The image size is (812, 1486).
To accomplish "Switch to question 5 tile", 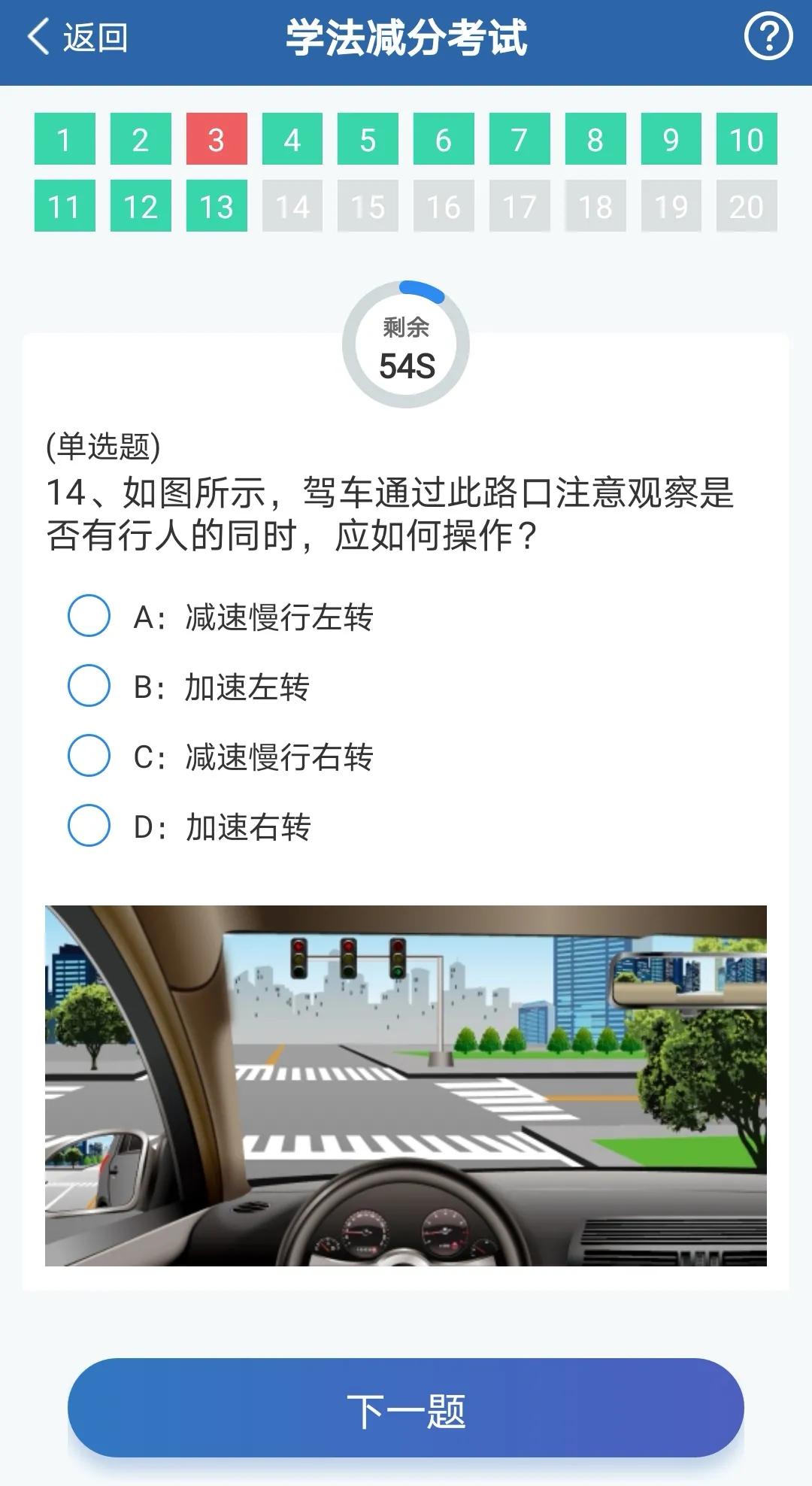I will (x=367, y=140).
